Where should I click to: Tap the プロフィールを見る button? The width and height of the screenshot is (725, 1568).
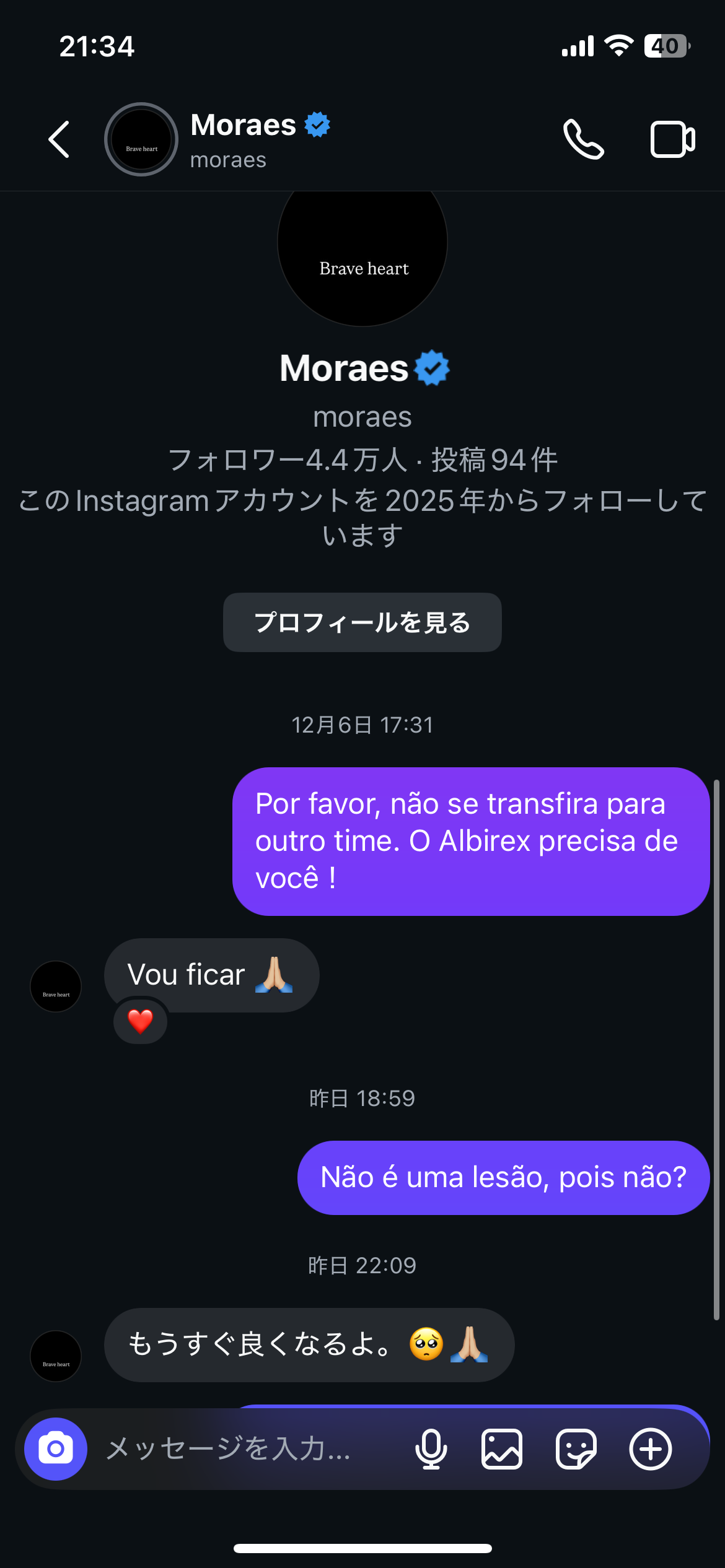(362, 622)
